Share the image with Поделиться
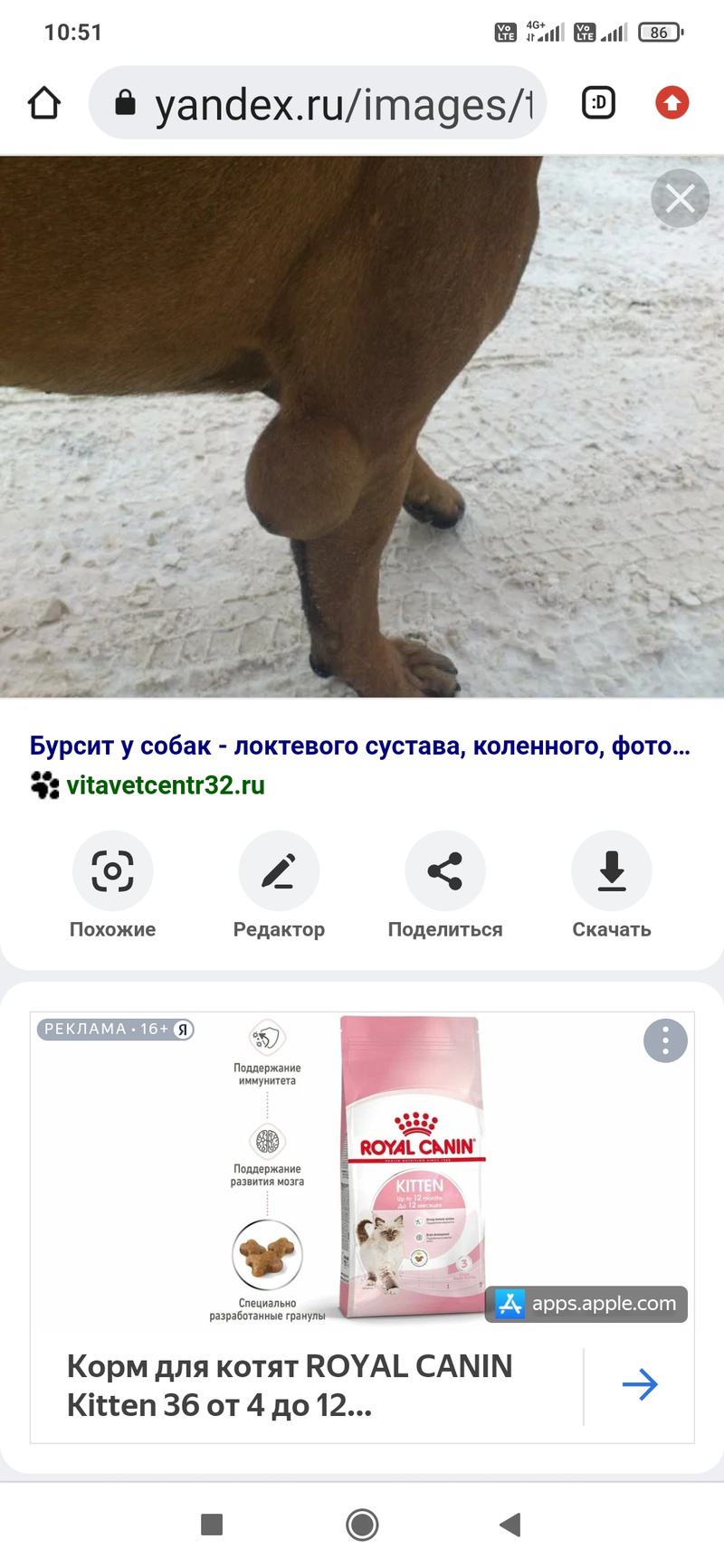This screenshot has width=724, height=1568. (x=444, y=886)
